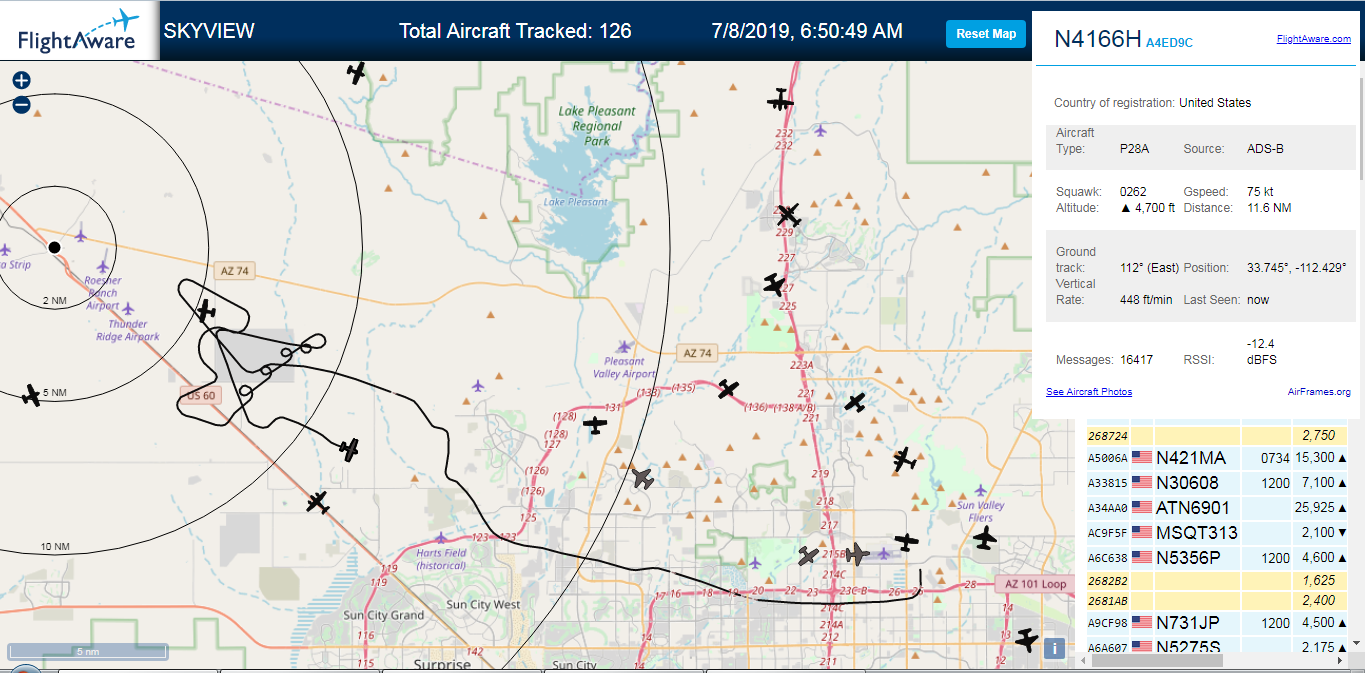The height and width of the screenshot is (673, 1365).
Task: Tap the Reset Map button
Action: point(986,34)
